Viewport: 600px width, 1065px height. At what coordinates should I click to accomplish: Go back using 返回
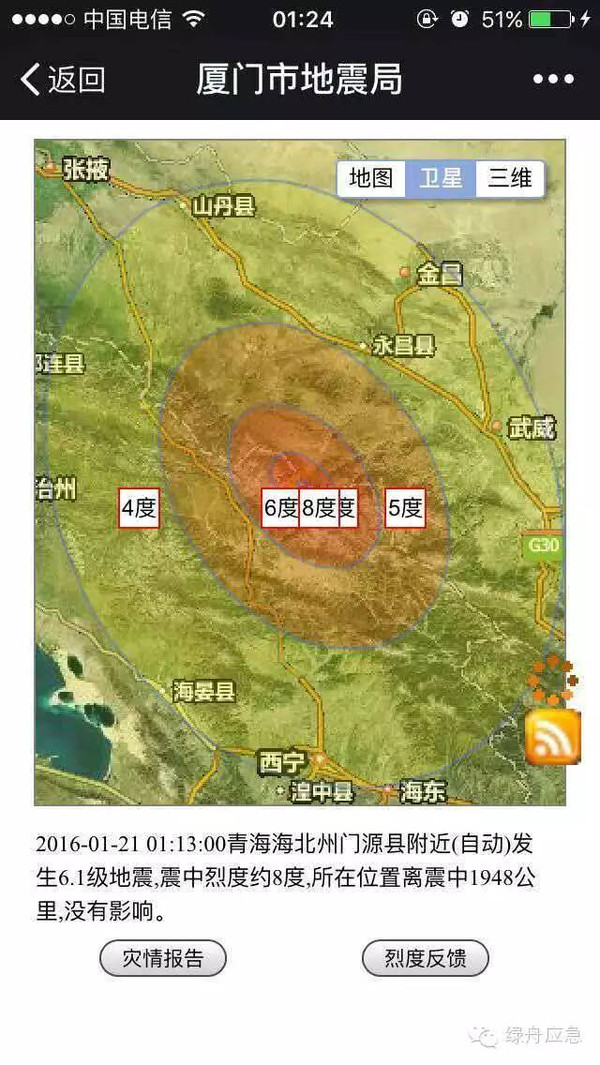pos(62,79)
